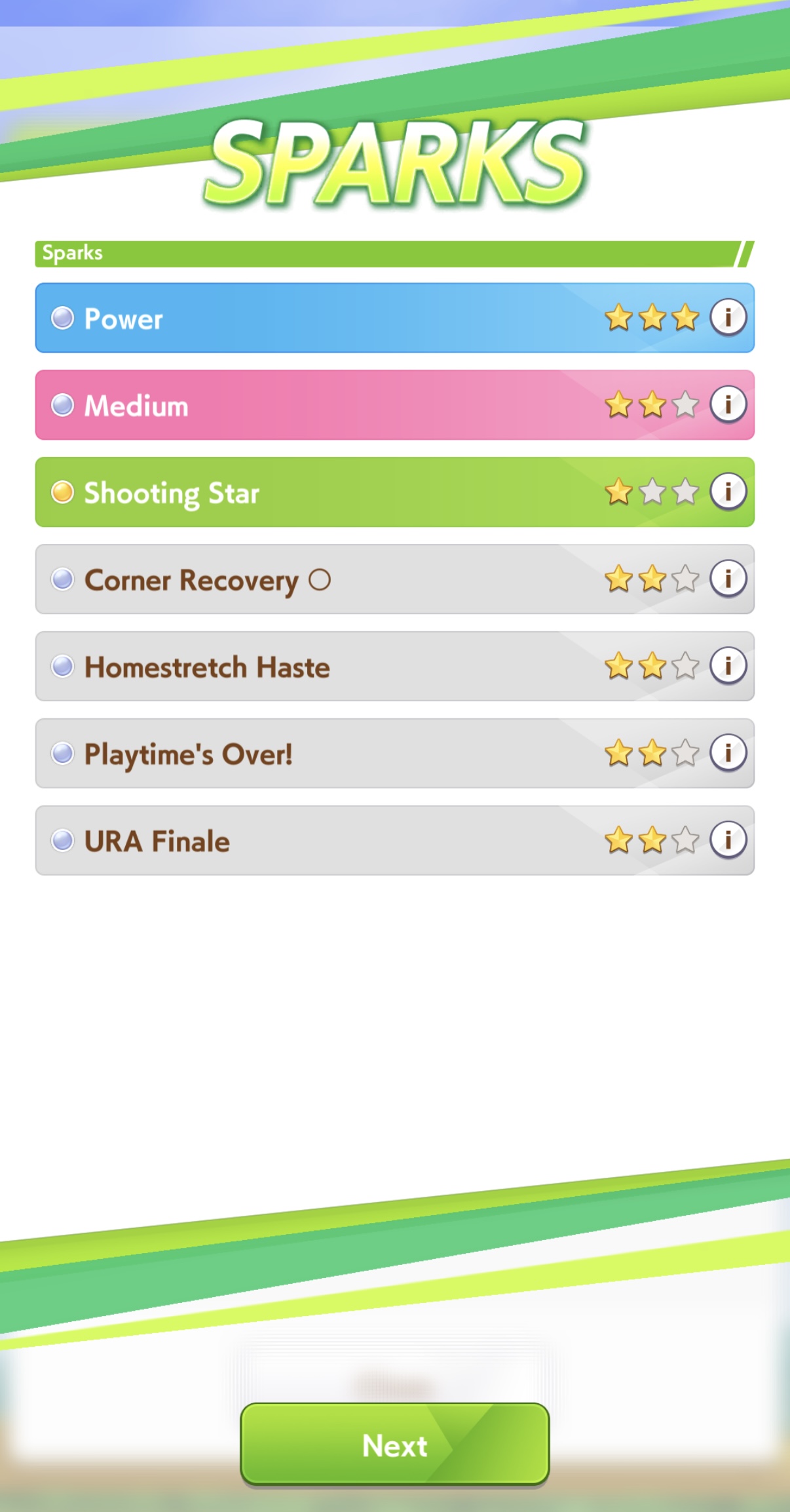View details of the Medium spark
This screenshot has height=1512, width=790.
(728, 404)
